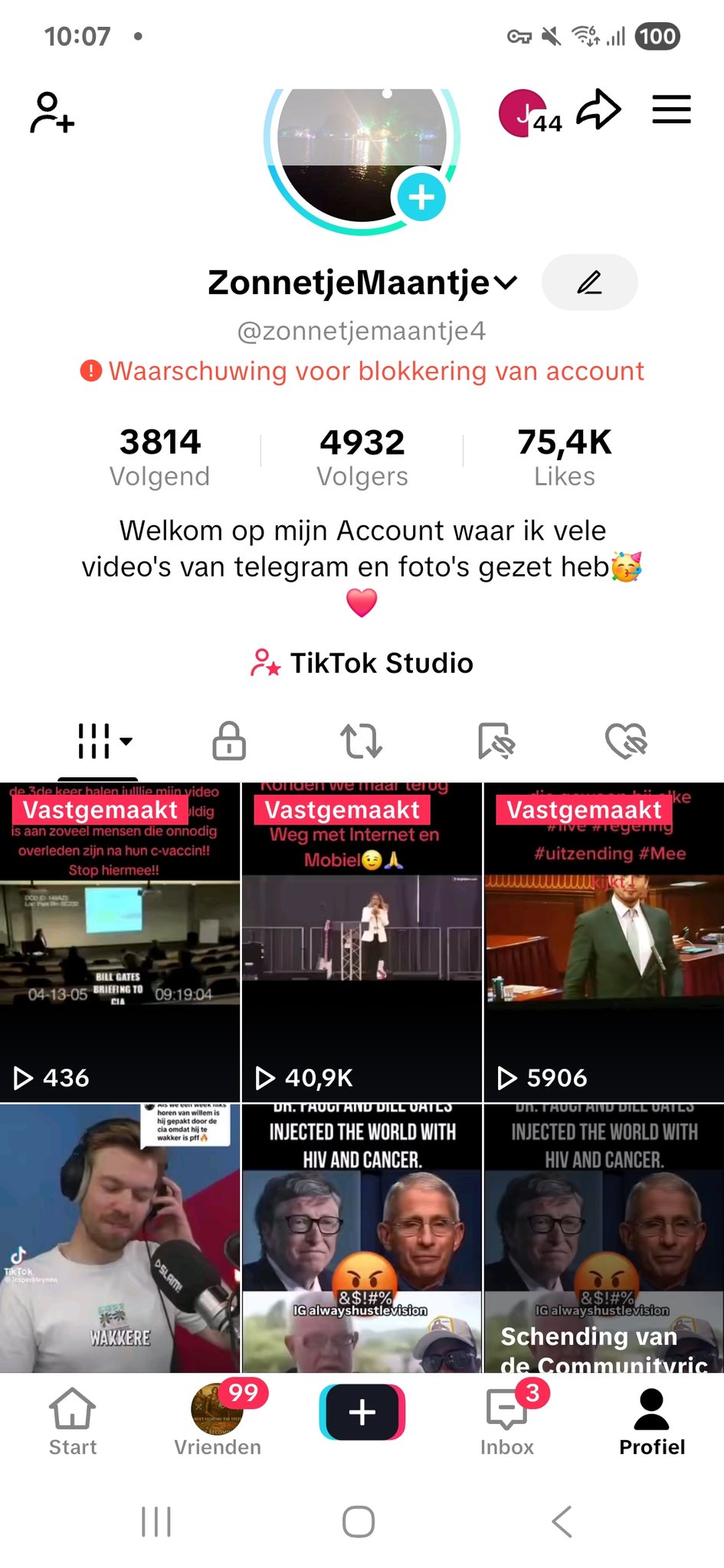This screenshot has height=1568, width=724.
Task: Open the hamburger menu
Action: [671, 109]
